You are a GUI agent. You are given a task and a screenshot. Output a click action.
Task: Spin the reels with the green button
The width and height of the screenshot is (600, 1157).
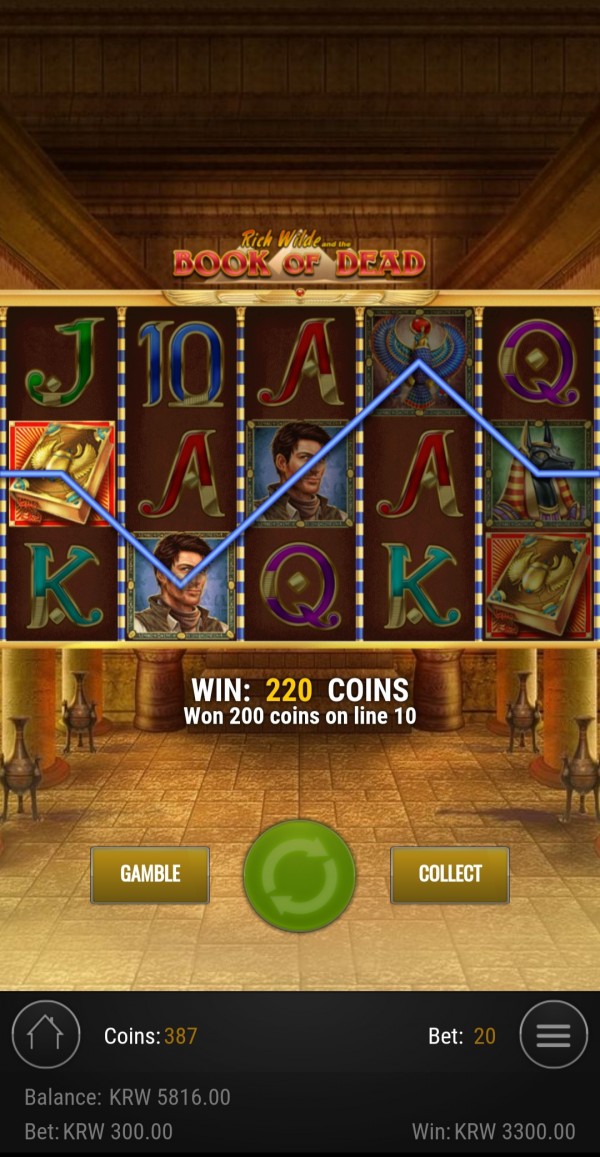300,876
